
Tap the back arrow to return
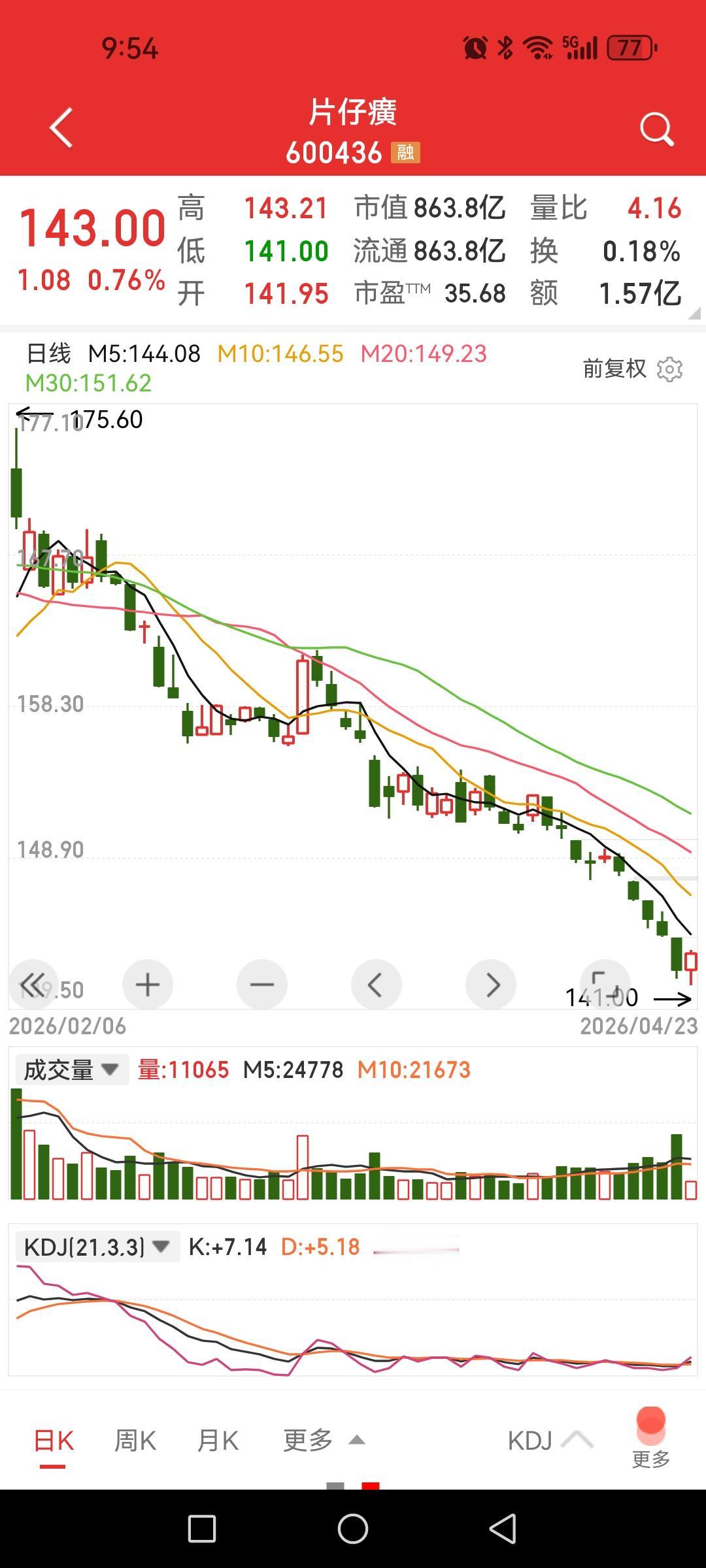[x=61, y=128]
